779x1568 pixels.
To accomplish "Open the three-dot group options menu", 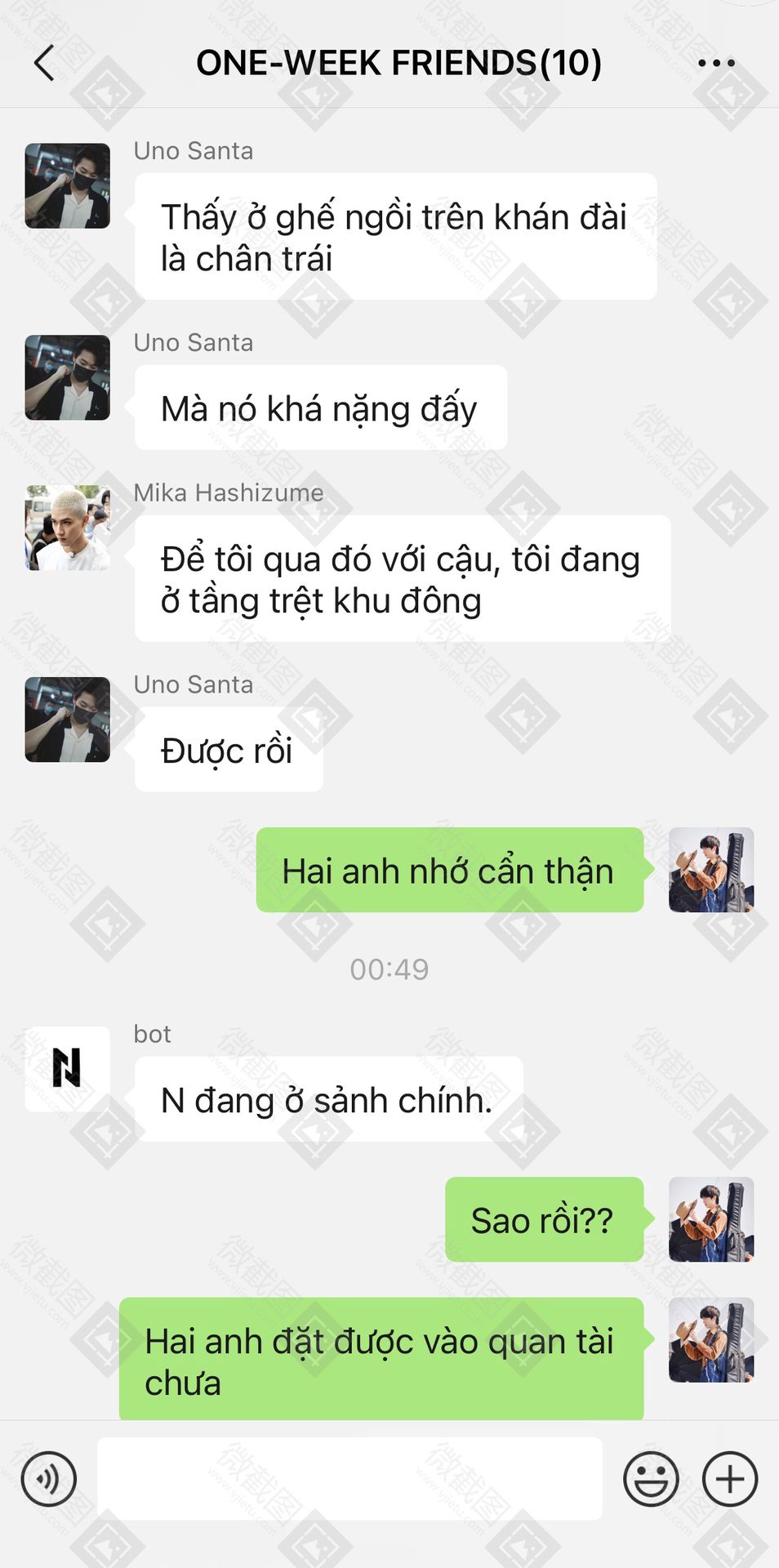I will point(716,63).
